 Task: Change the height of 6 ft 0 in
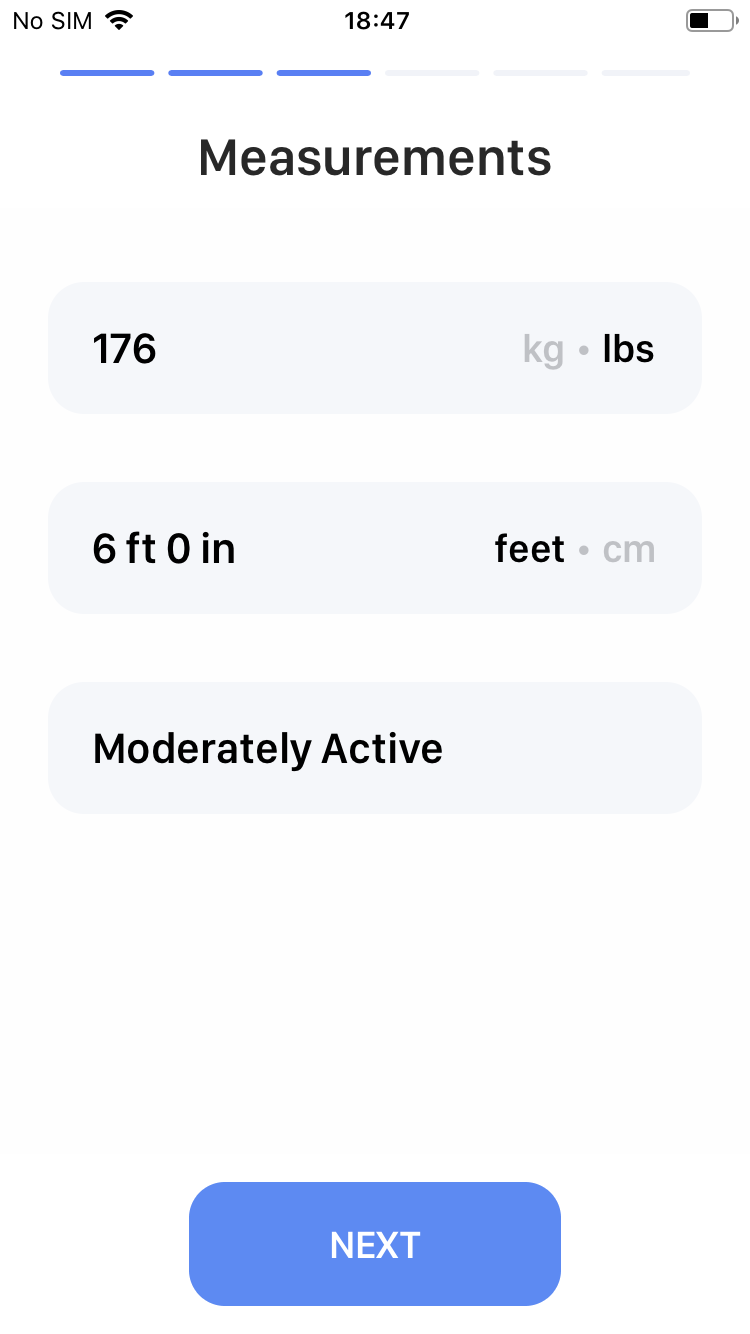click(x=164, y=549)
